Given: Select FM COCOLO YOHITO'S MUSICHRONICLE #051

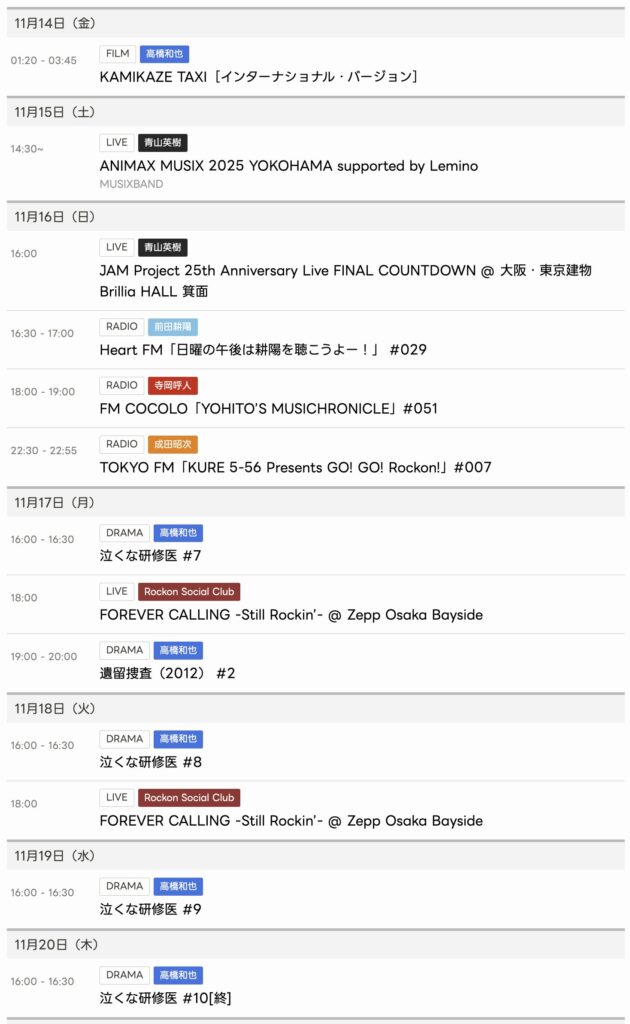Looking at the screenshot, I should (268, 408).
